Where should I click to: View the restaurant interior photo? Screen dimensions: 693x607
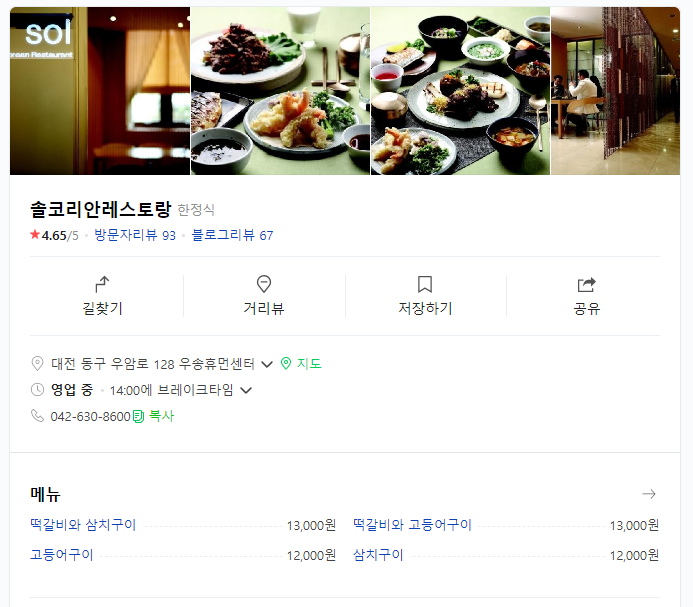pos(615,92)
